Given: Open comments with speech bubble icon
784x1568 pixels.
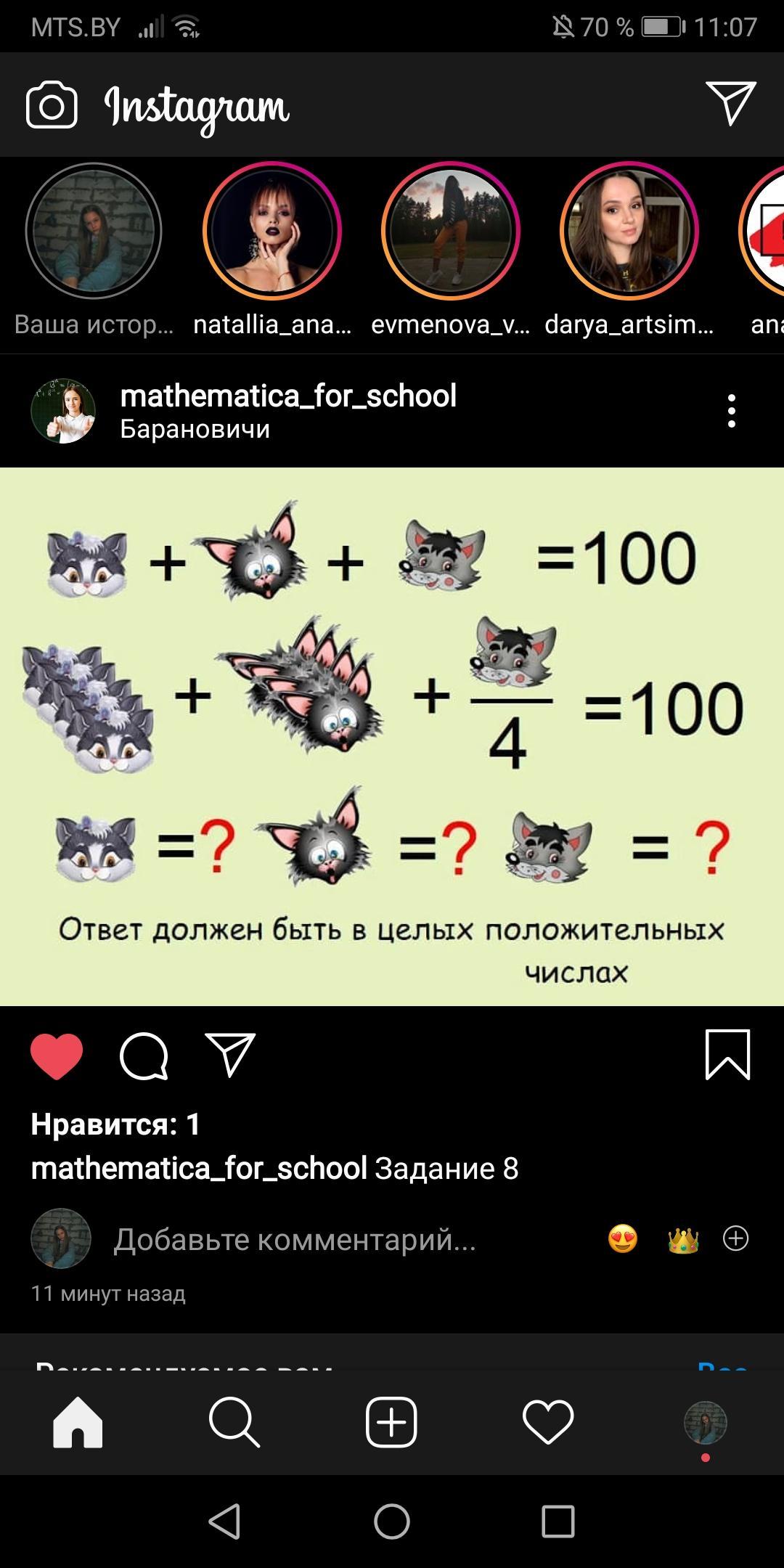Looking at the screenshot, I should tap(144, 1056).
